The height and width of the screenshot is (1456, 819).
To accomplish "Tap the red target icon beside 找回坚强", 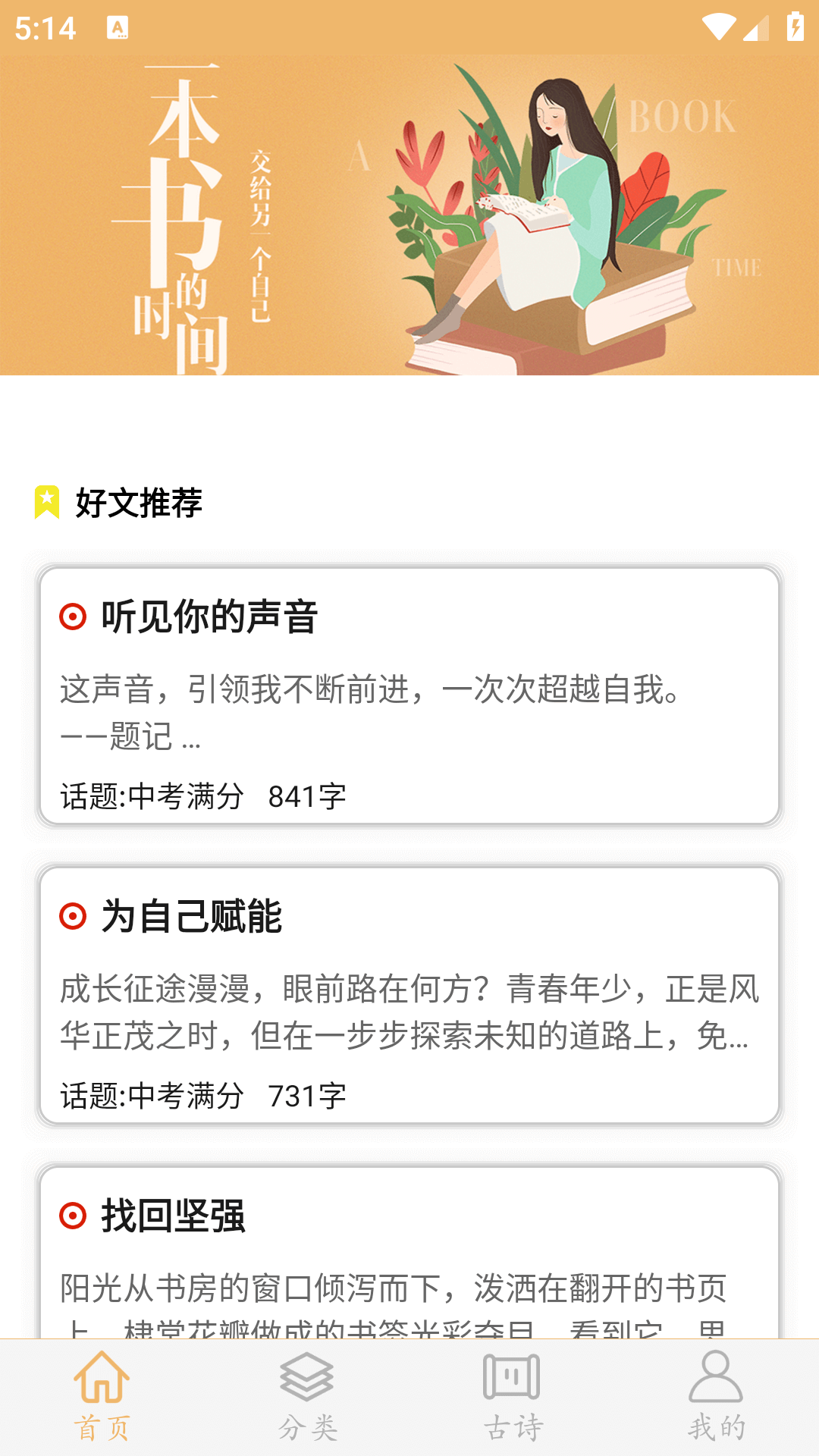I will pyautogui.click(x=72, y=1214).
